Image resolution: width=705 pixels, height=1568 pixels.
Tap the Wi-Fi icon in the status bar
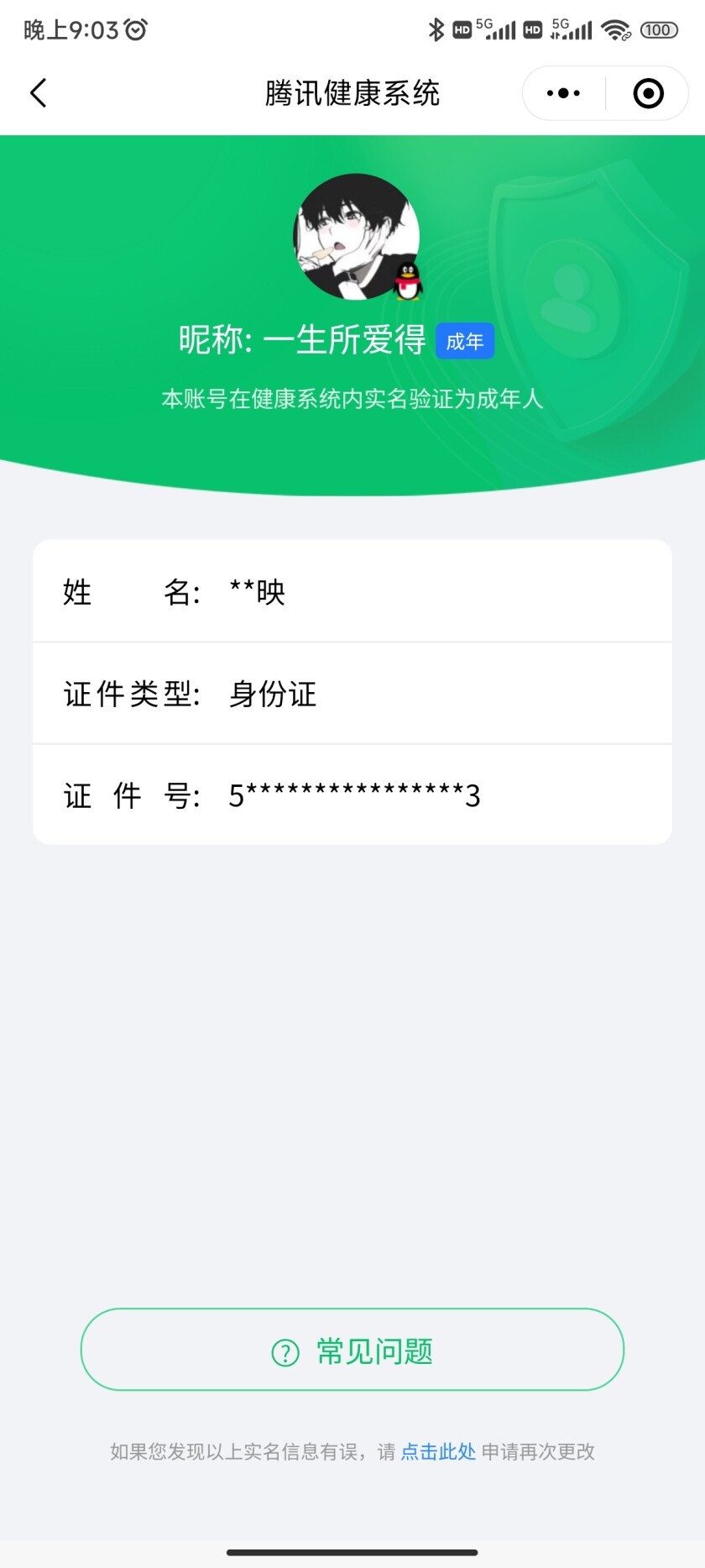click(614, 29)
